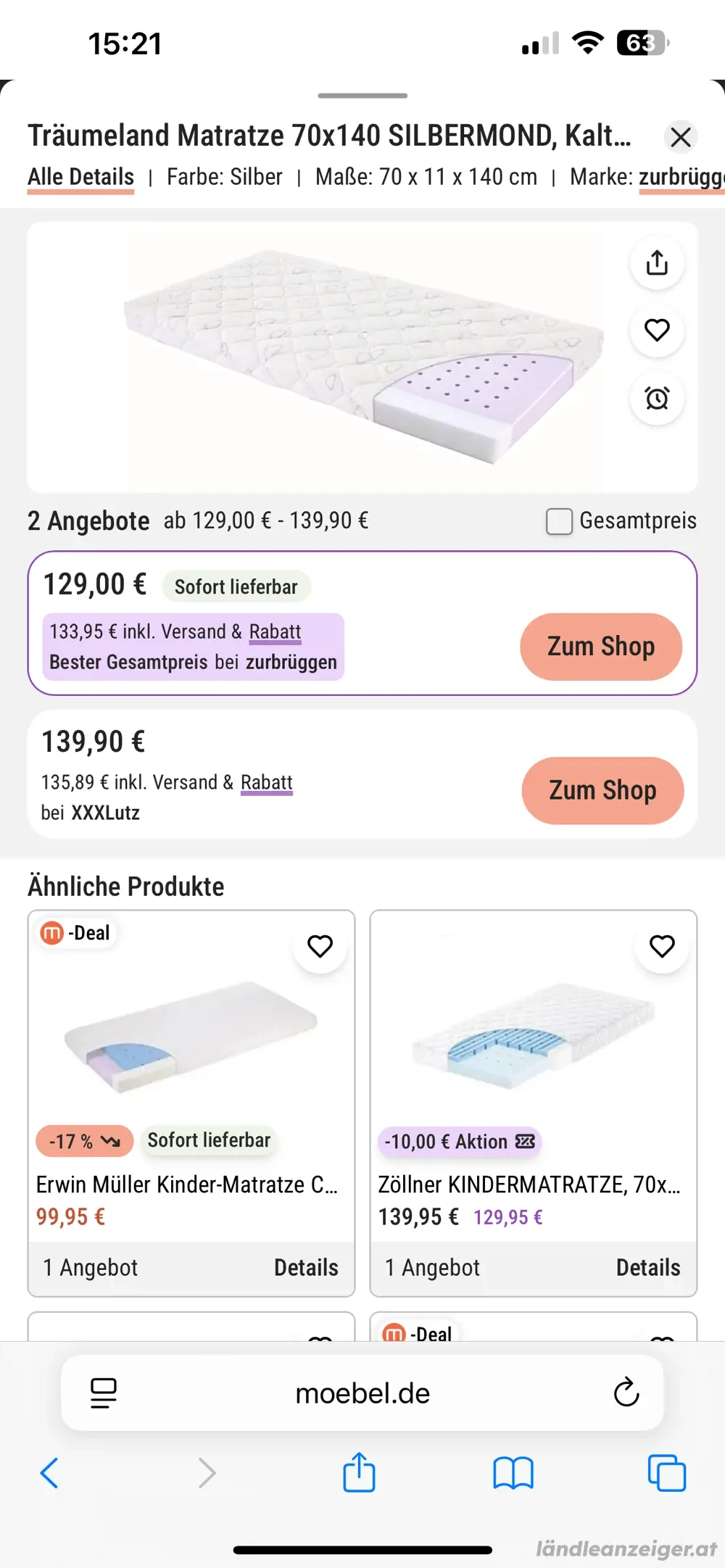Enable the Gesamtpreis checkbox
The width and height of the screenshot is (725, 1568).
click(558, 521)
